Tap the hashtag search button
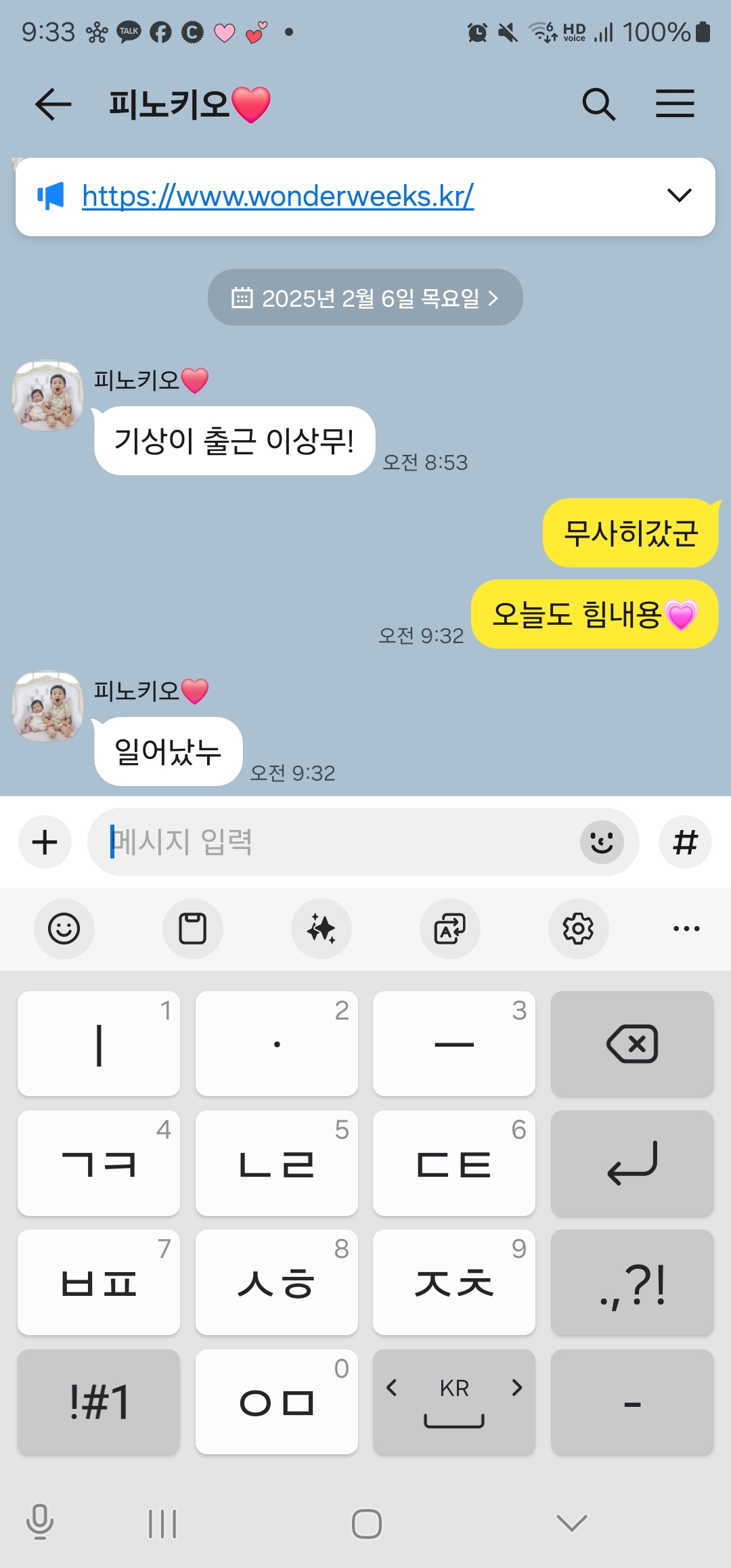Screen dimensions: 731x1568 [x=685, y=842]
